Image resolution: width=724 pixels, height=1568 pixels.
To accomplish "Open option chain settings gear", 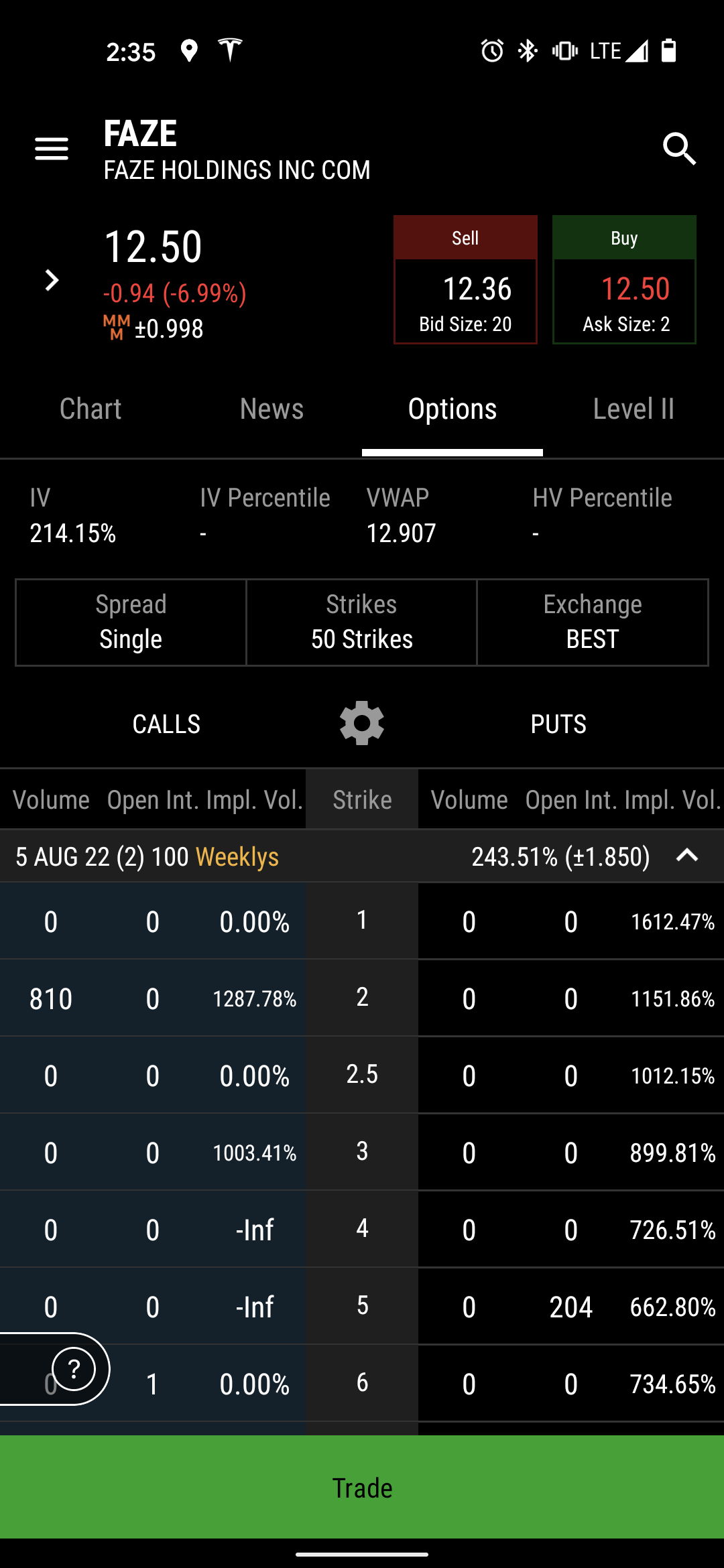I will coord(362,723).
